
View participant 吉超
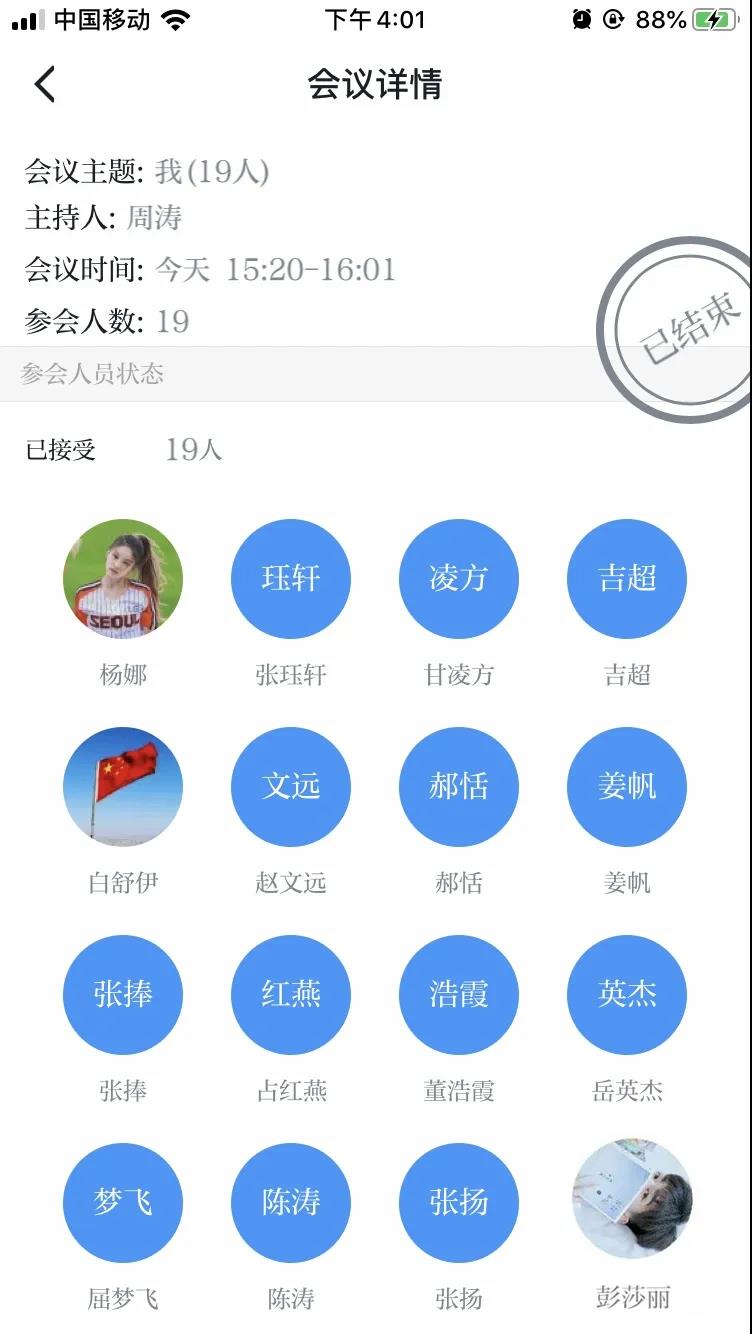point(627,579)
